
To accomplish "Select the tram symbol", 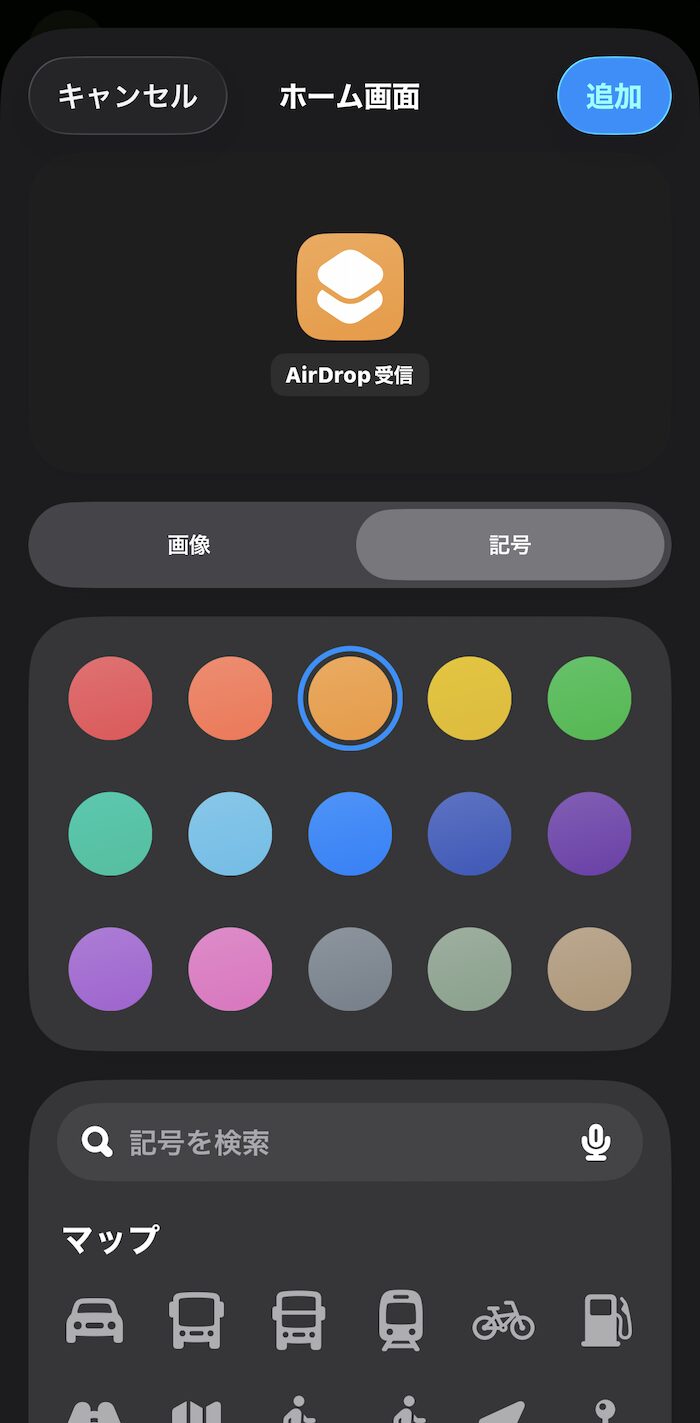I will [x=401, y=1320].
